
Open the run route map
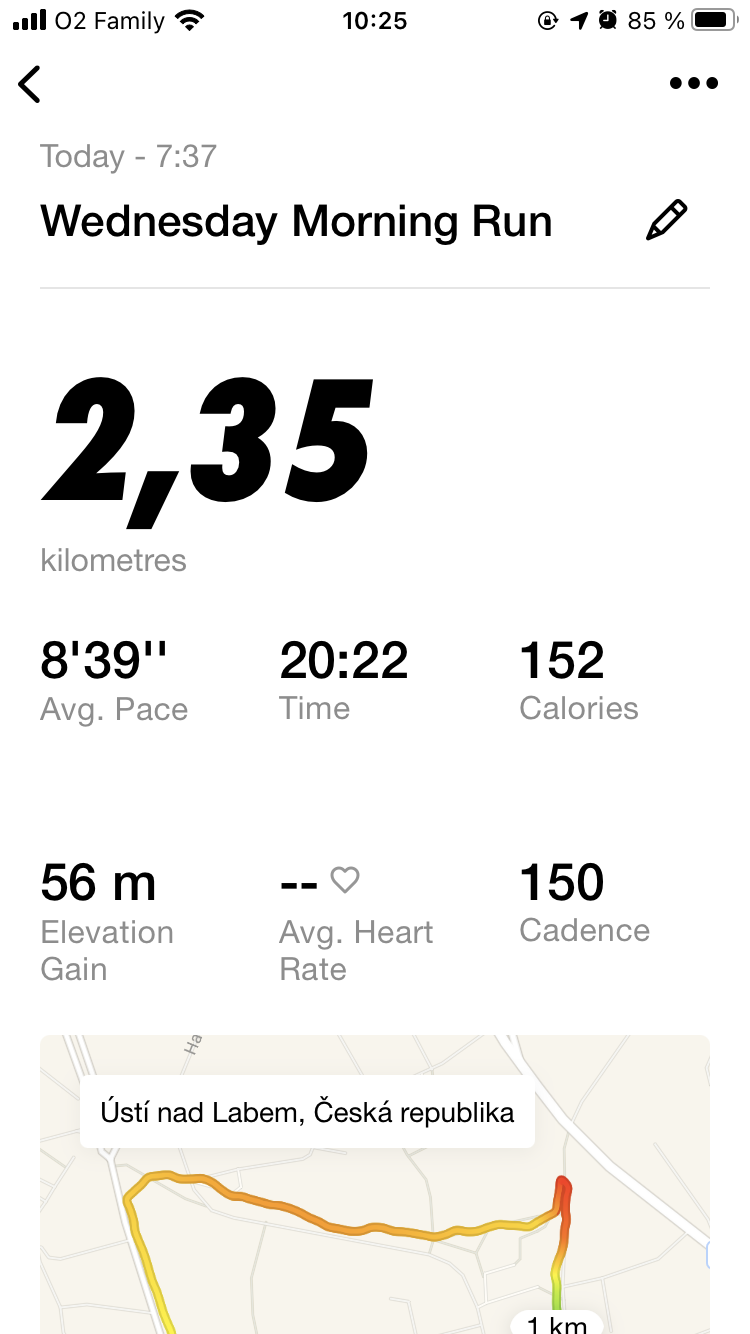pos(375,1184)
